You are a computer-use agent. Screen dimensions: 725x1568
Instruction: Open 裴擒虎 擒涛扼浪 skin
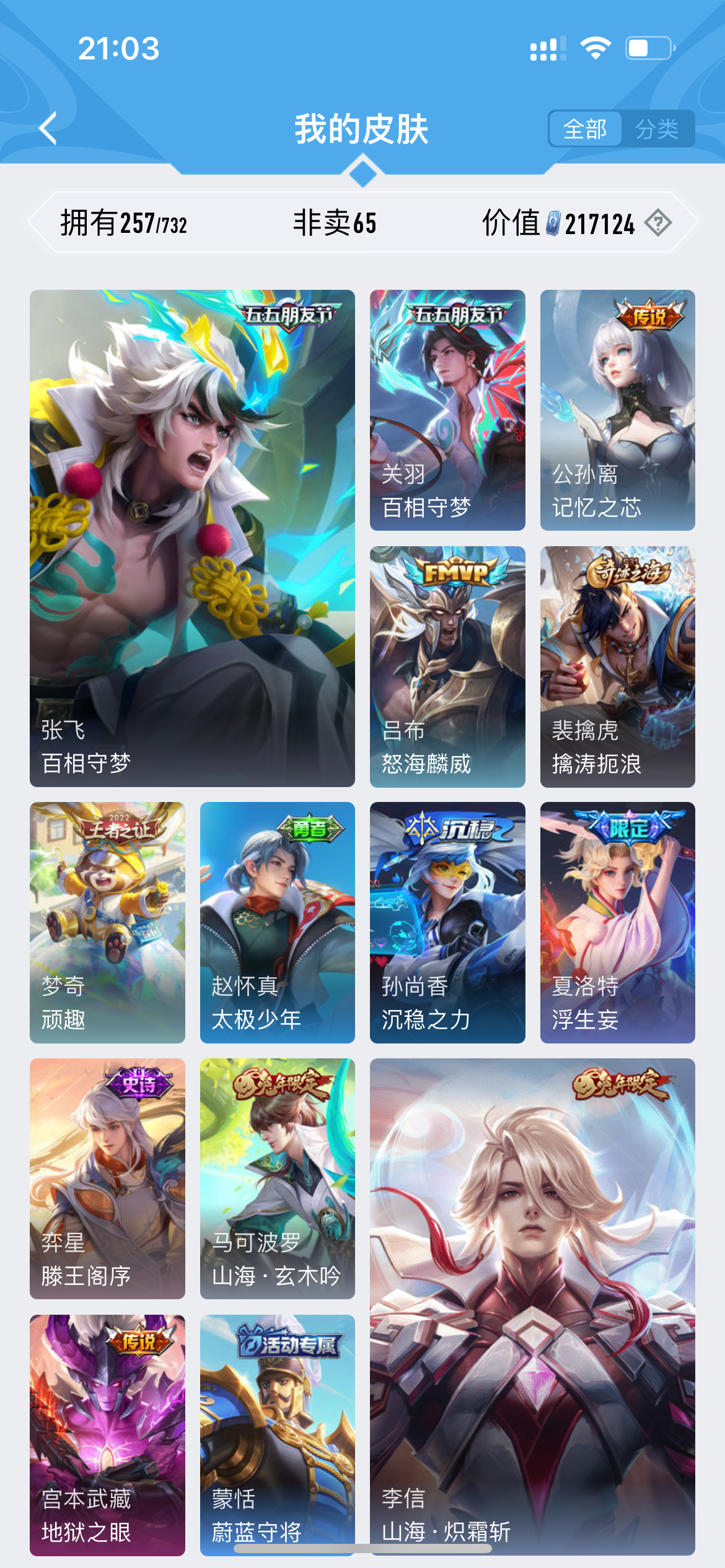[x=617, y=666]
